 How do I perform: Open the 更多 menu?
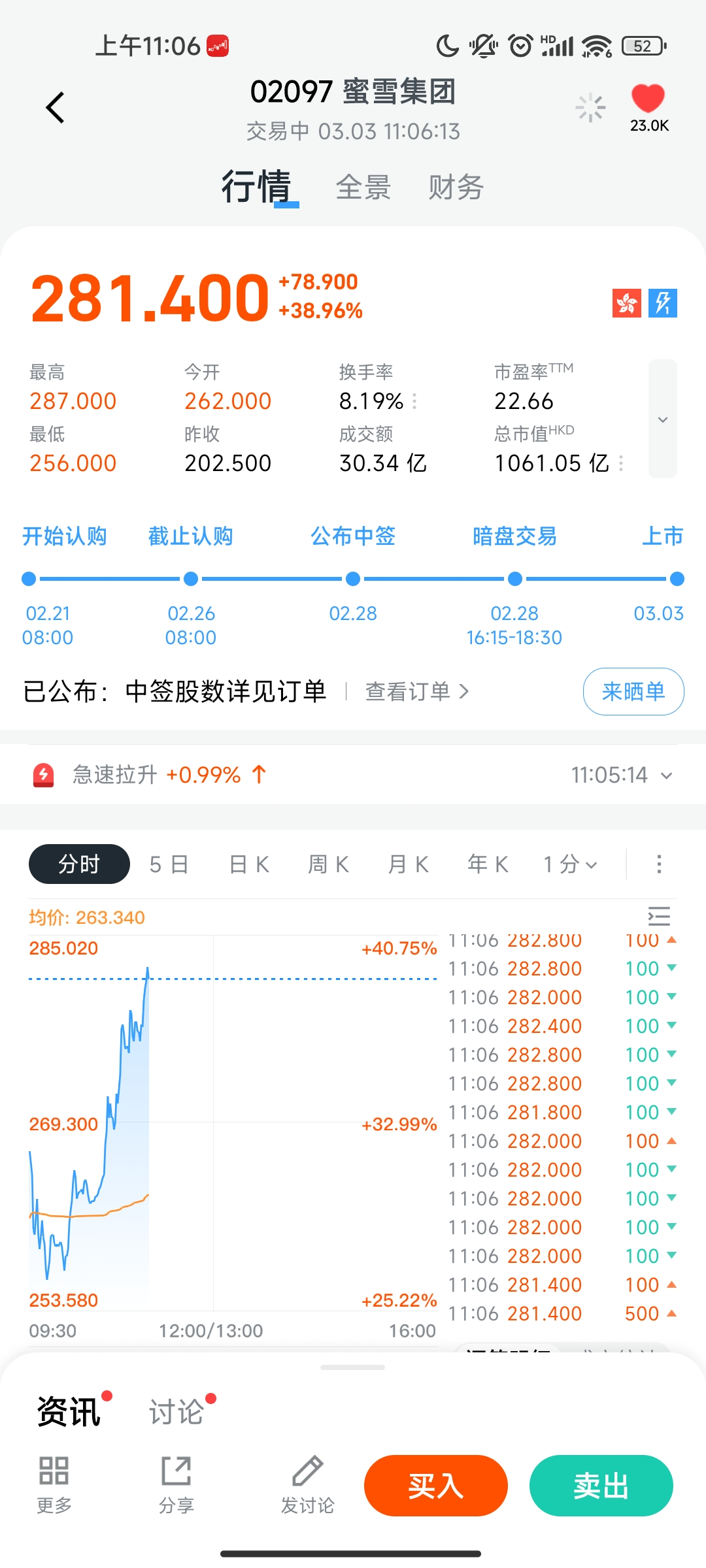pyautogui.click(x=54, y=1484)
